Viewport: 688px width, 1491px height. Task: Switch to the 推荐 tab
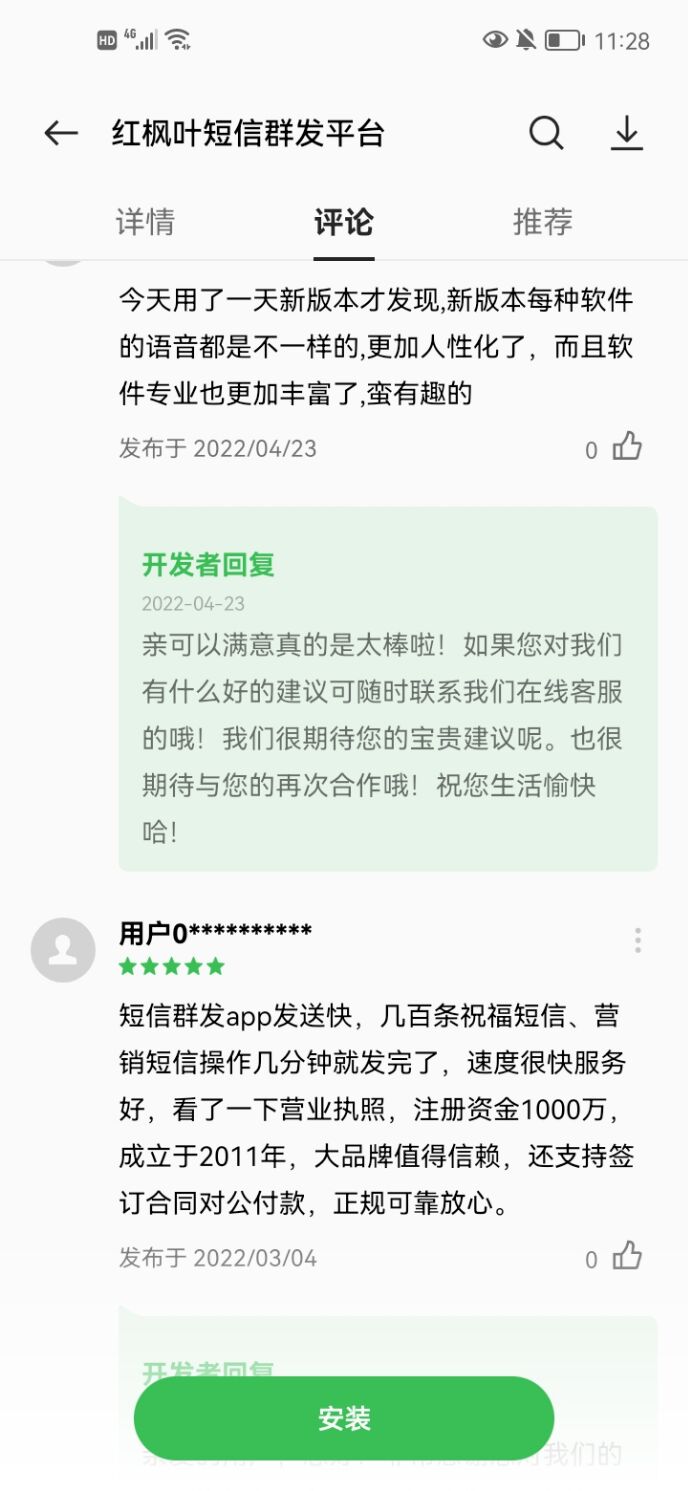coord(542,221)
